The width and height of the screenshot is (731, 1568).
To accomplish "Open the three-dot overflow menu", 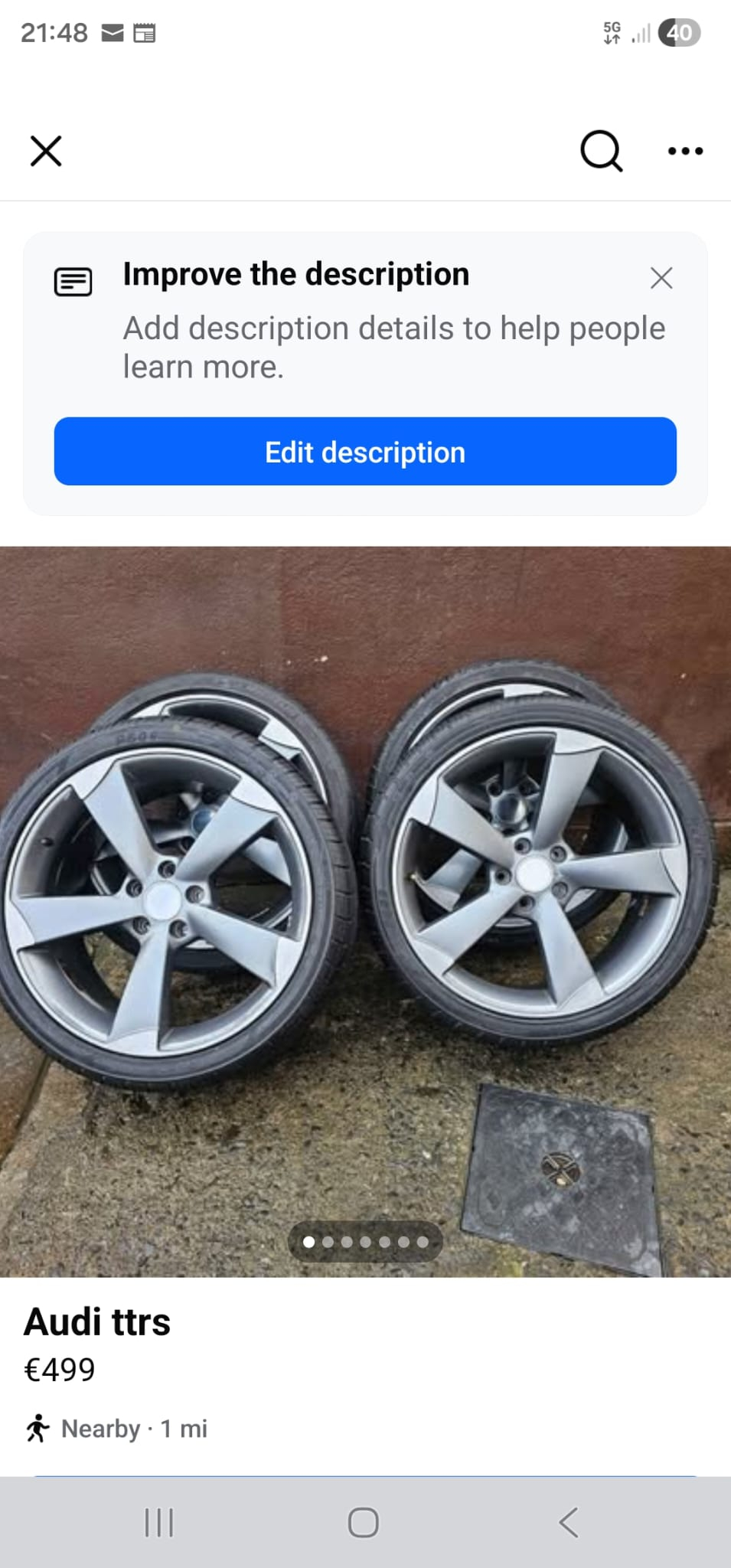I will coord(685,151).
